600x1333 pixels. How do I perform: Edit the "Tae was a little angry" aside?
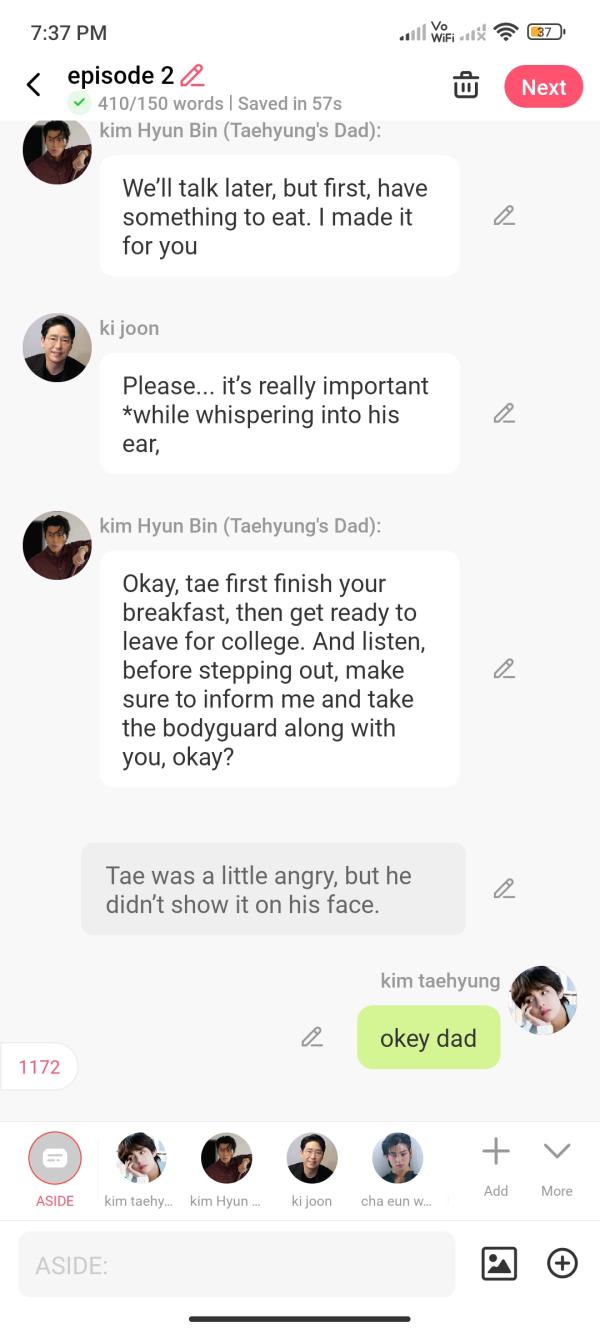504,889
